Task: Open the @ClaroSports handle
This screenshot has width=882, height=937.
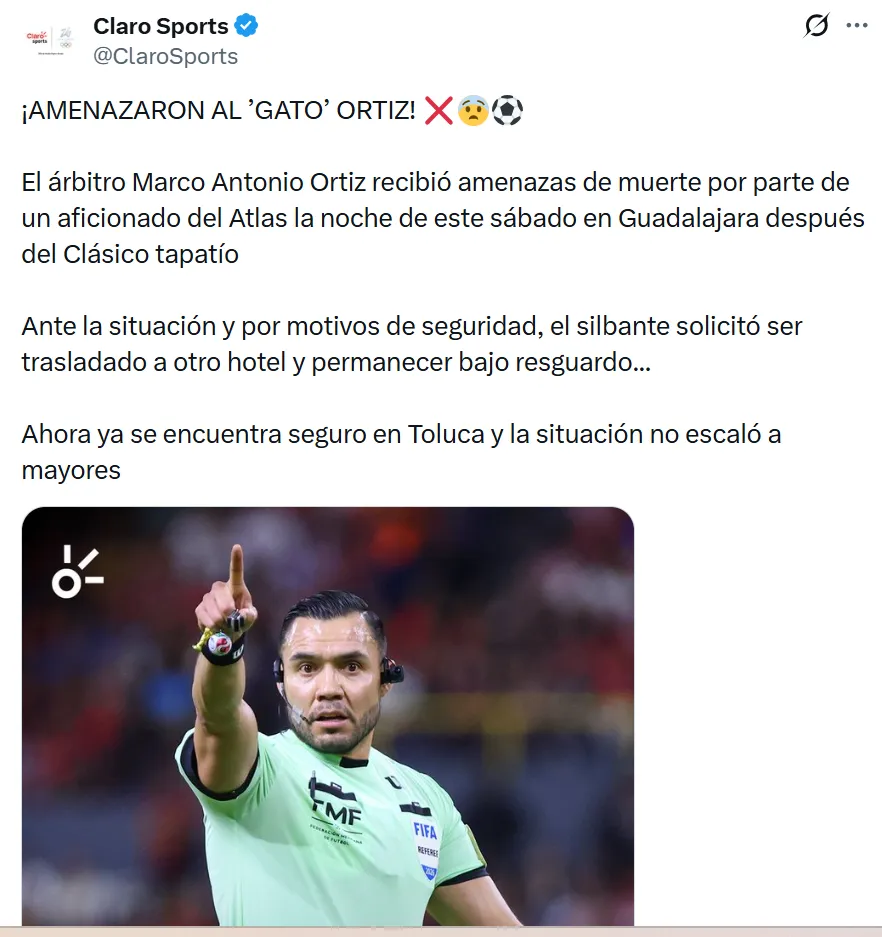Action: pos(165,56)
